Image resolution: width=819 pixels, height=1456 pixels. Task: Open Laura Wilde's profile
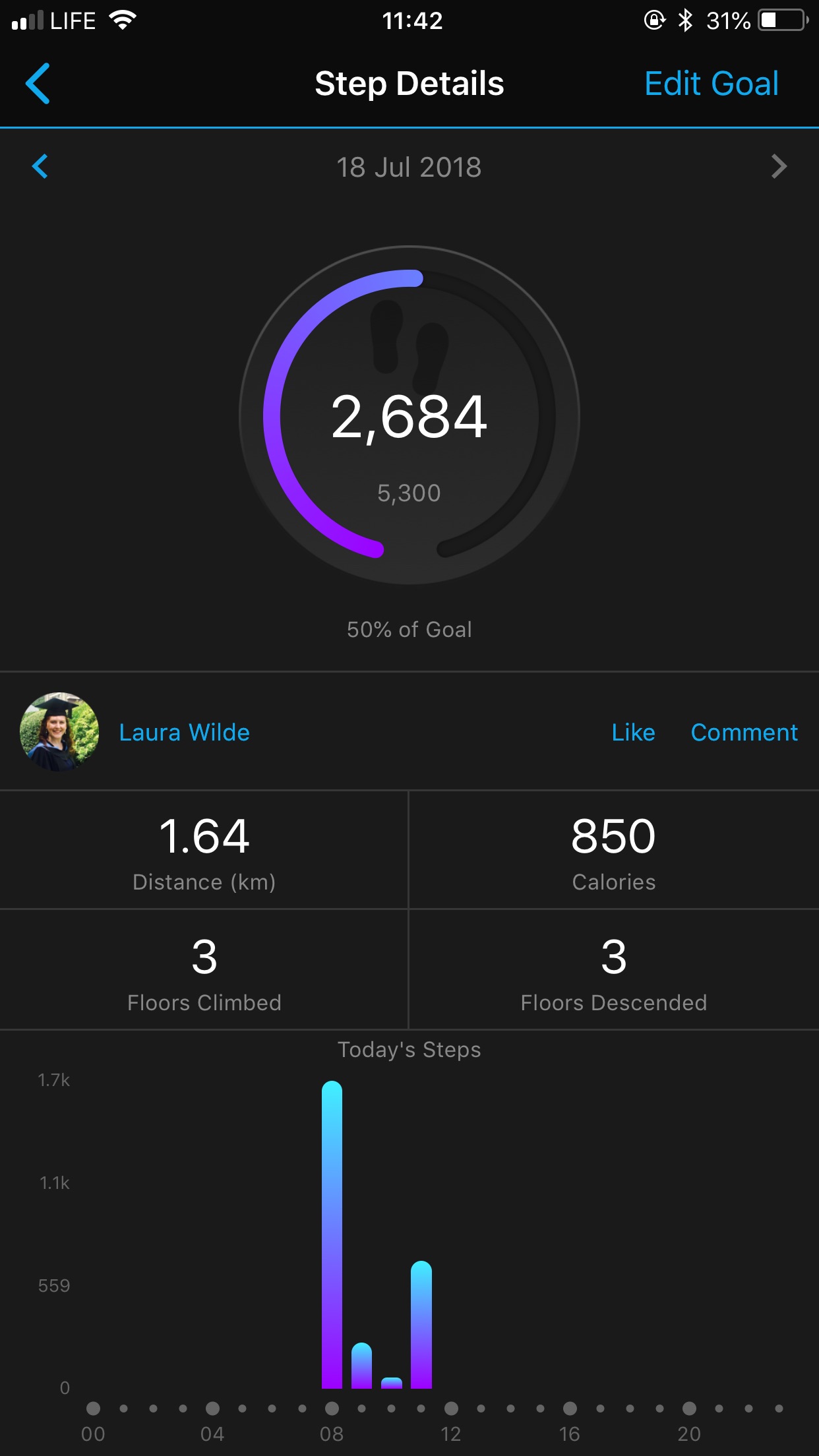pyautogui.click(x=185, y=733)
